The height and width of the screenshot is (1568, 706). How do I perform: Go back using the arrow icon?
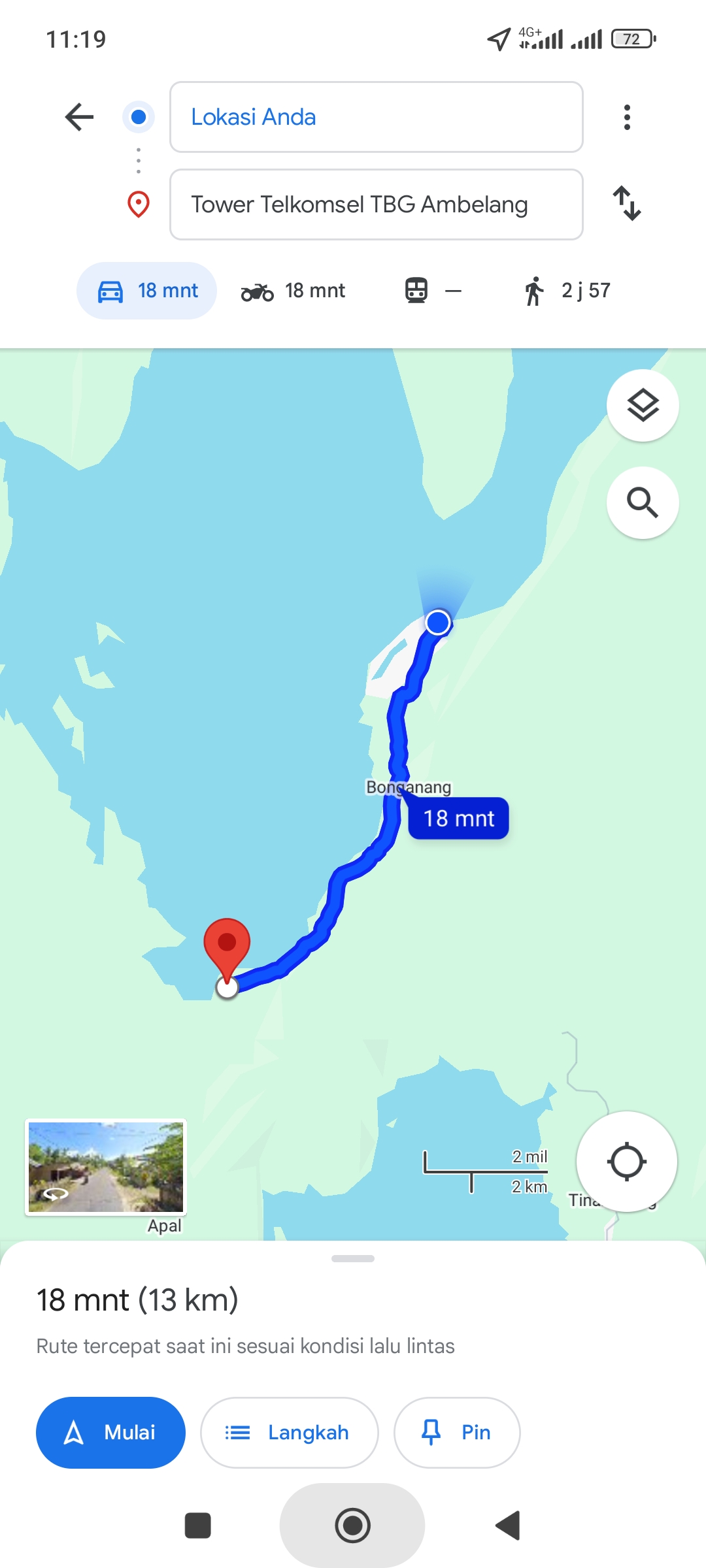point(80,118)
